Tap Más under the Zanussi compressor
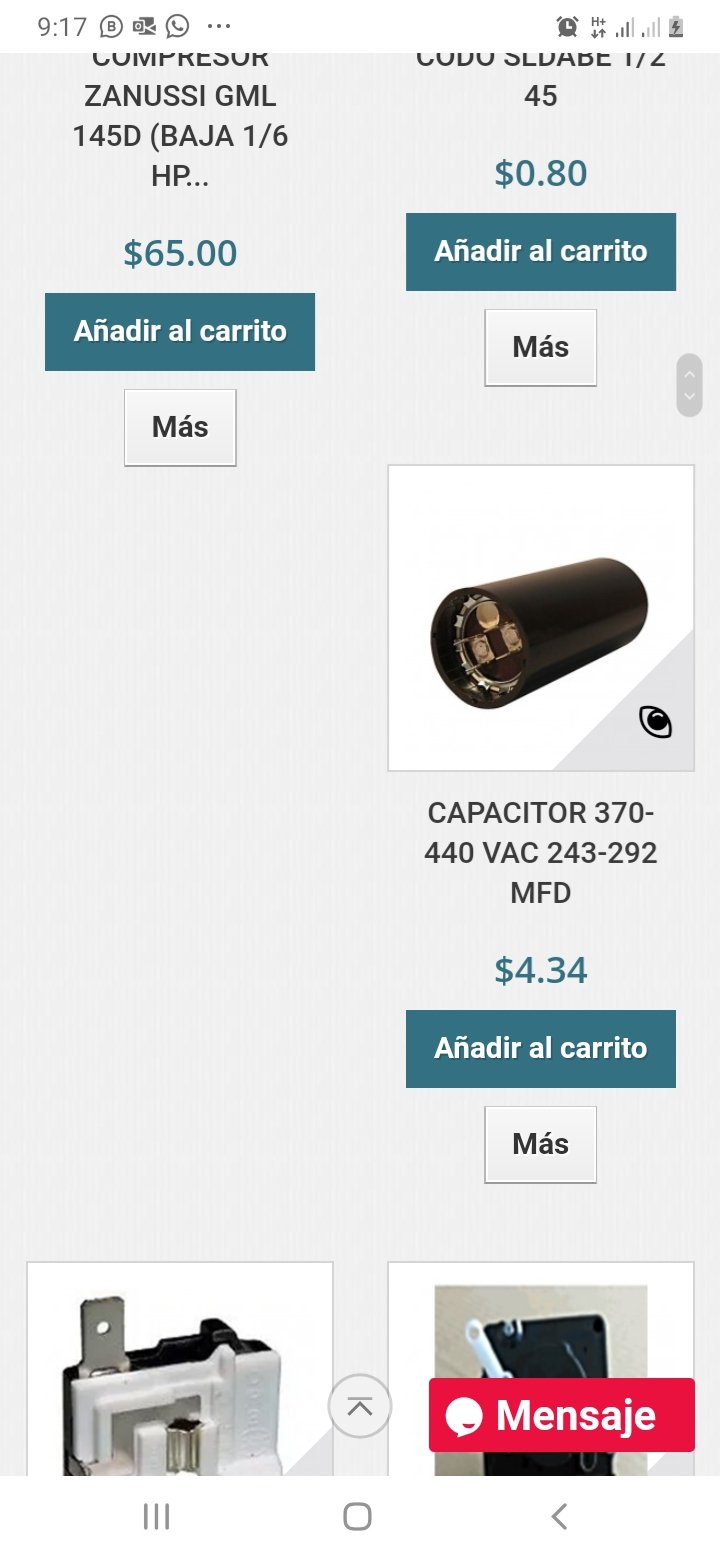Viewport: 720px width, 1560px height. (180, 427)
